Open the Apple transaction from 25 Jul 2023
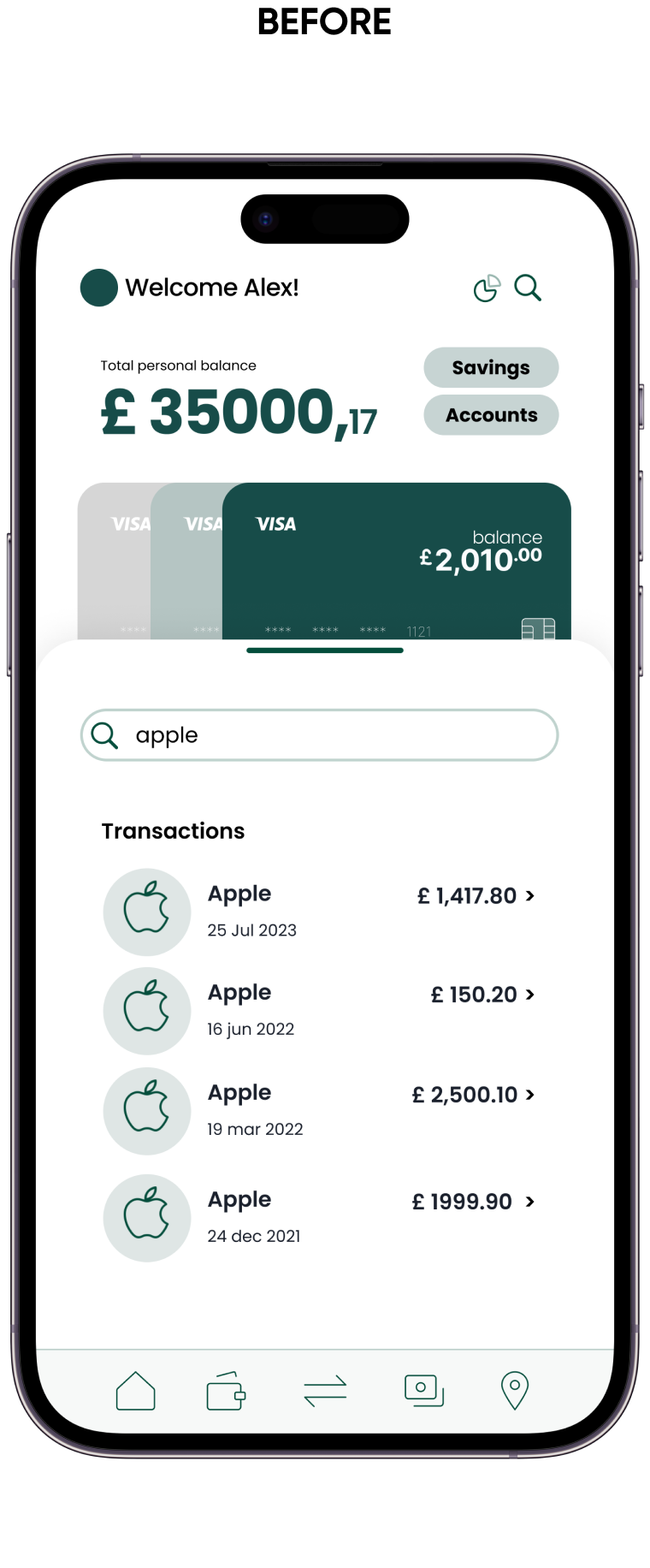Image resolution: width=650 pixels, height=1568 pixels. (319, 912)
